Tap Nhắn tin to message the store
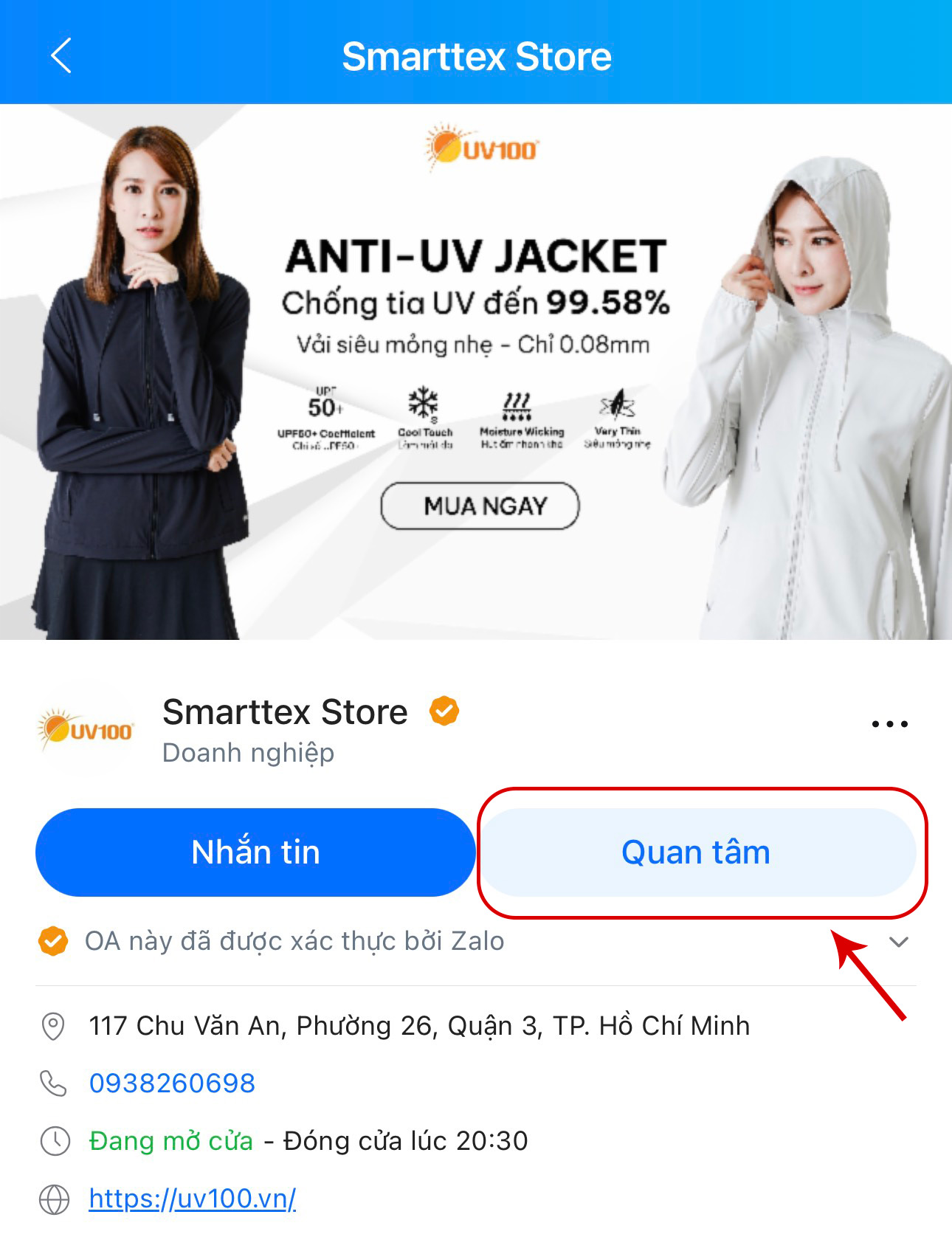Screen dimensions: 952x1237 255,852
